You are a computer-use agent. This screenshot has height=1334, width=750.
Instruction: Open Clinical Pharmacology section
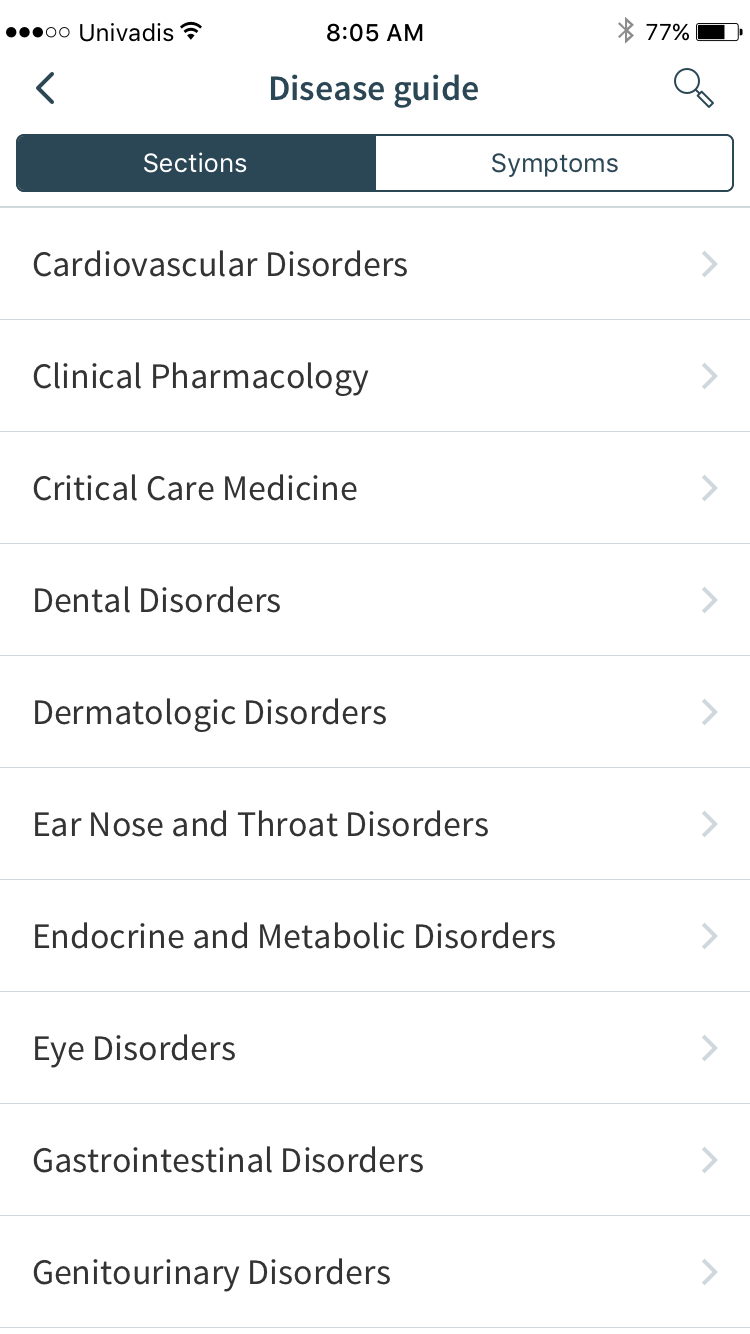pyautogui.click(x=375, y=377)
